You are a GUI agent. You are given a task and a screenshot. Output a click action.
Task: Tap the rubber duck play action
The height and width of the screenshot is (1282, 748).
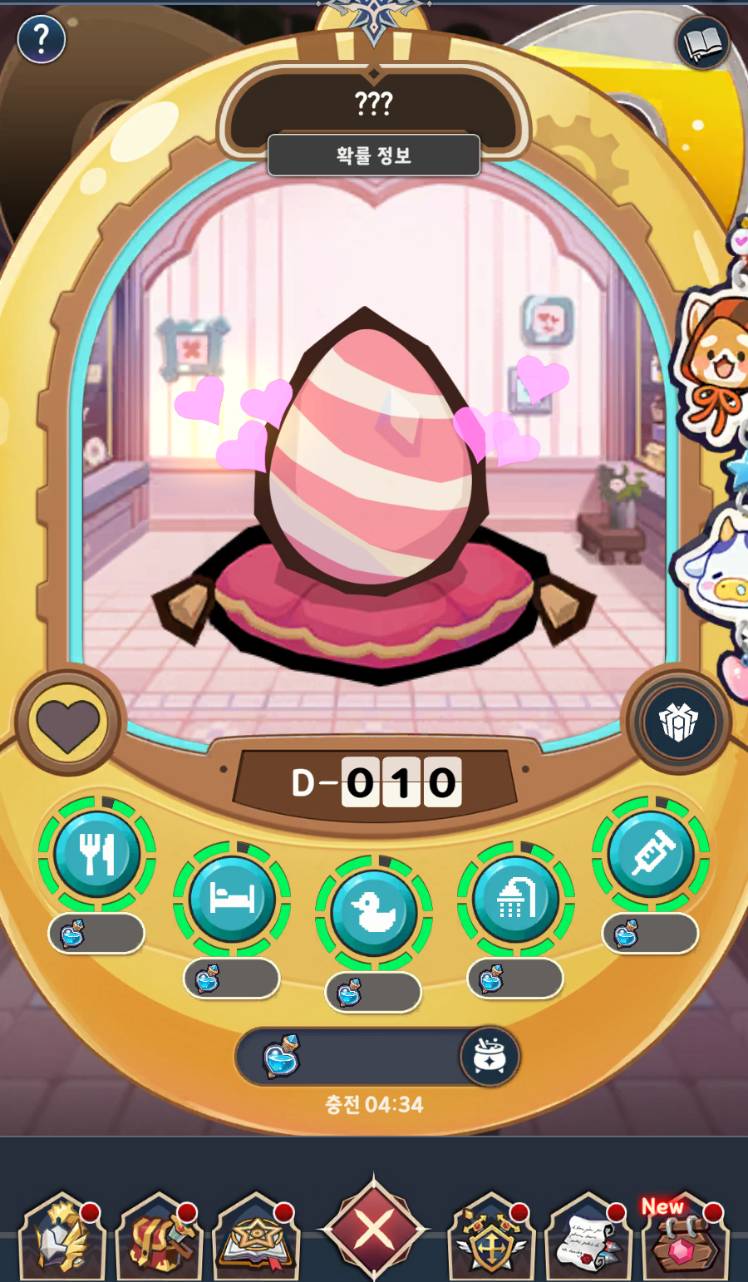tap(374, 910)
